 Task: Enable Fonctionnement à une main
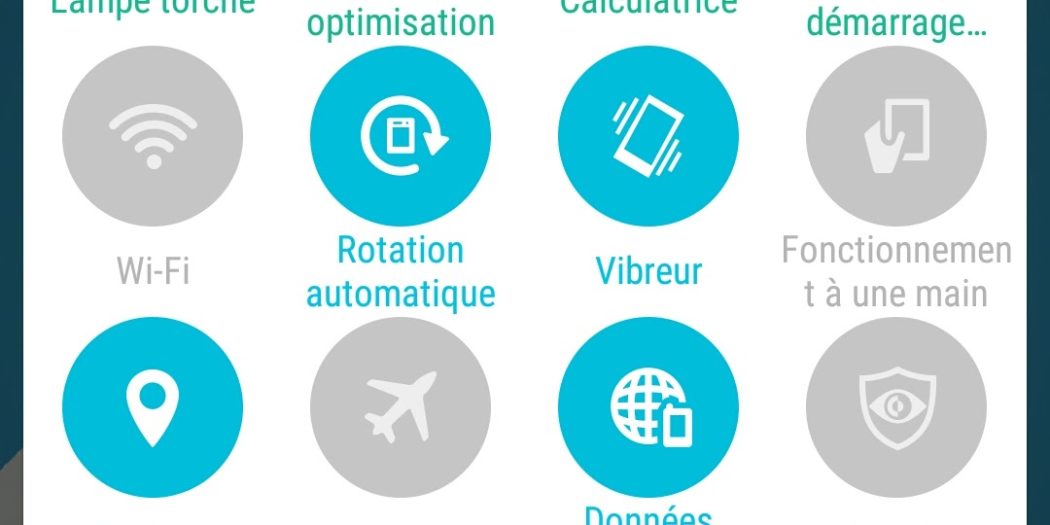[896, 136]
